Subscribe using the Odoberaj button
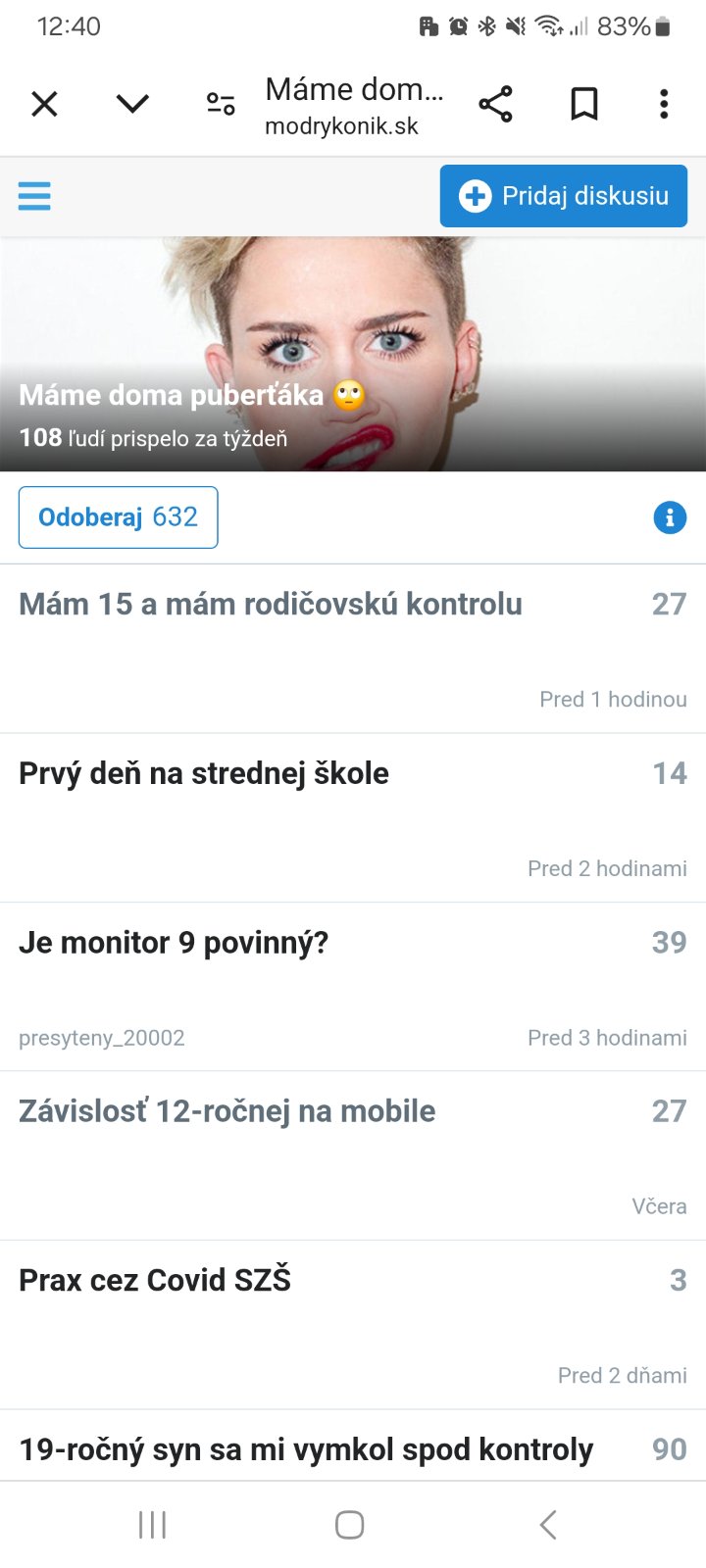 [118, 517]
